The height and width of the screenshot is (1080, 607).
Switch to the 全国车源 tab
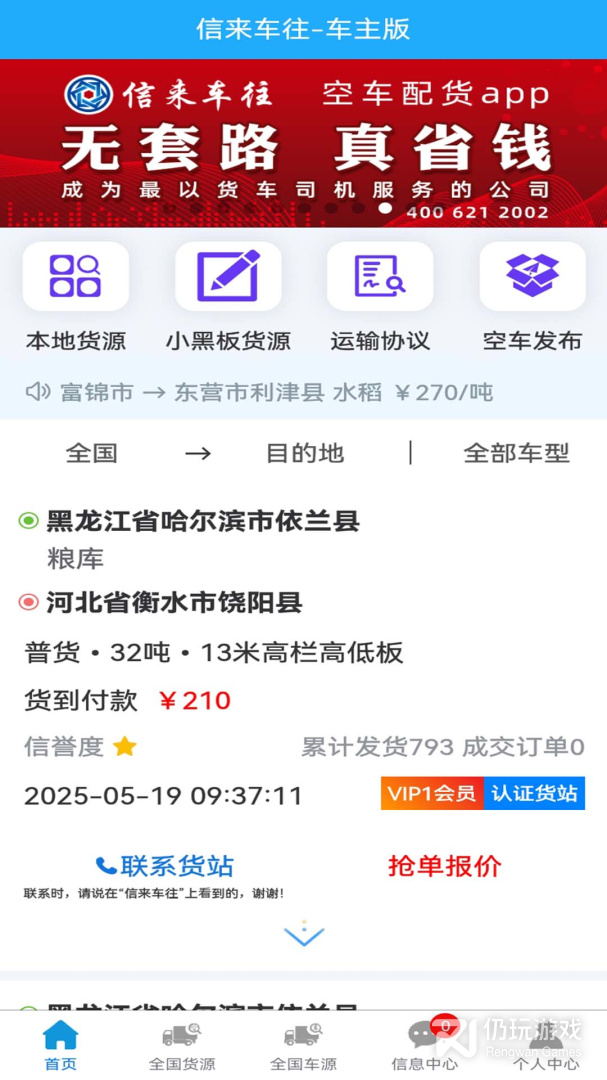(x=303, y=1046)
